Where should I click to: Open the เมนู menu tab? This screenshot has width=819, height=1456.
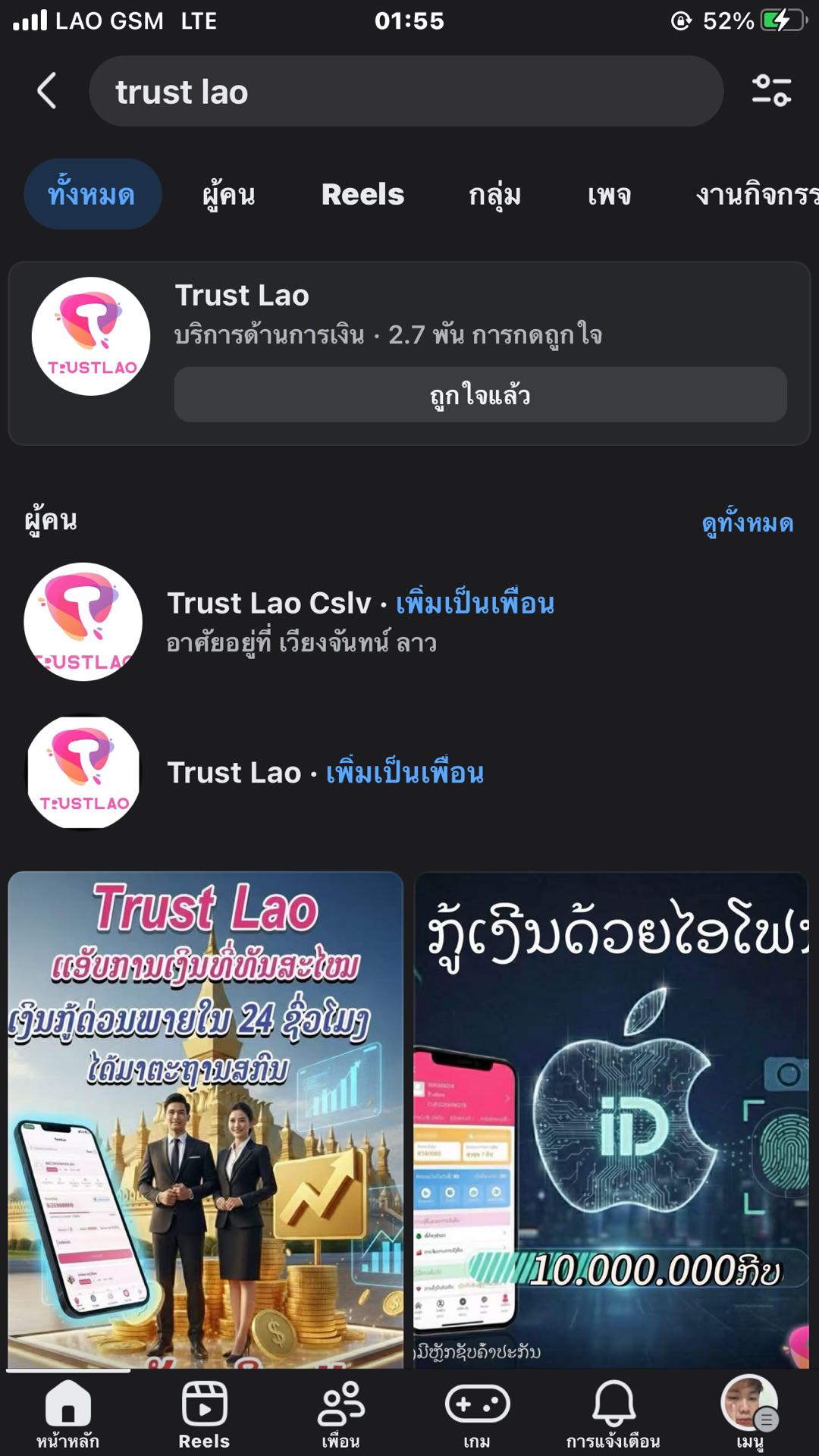[749, 1412]
